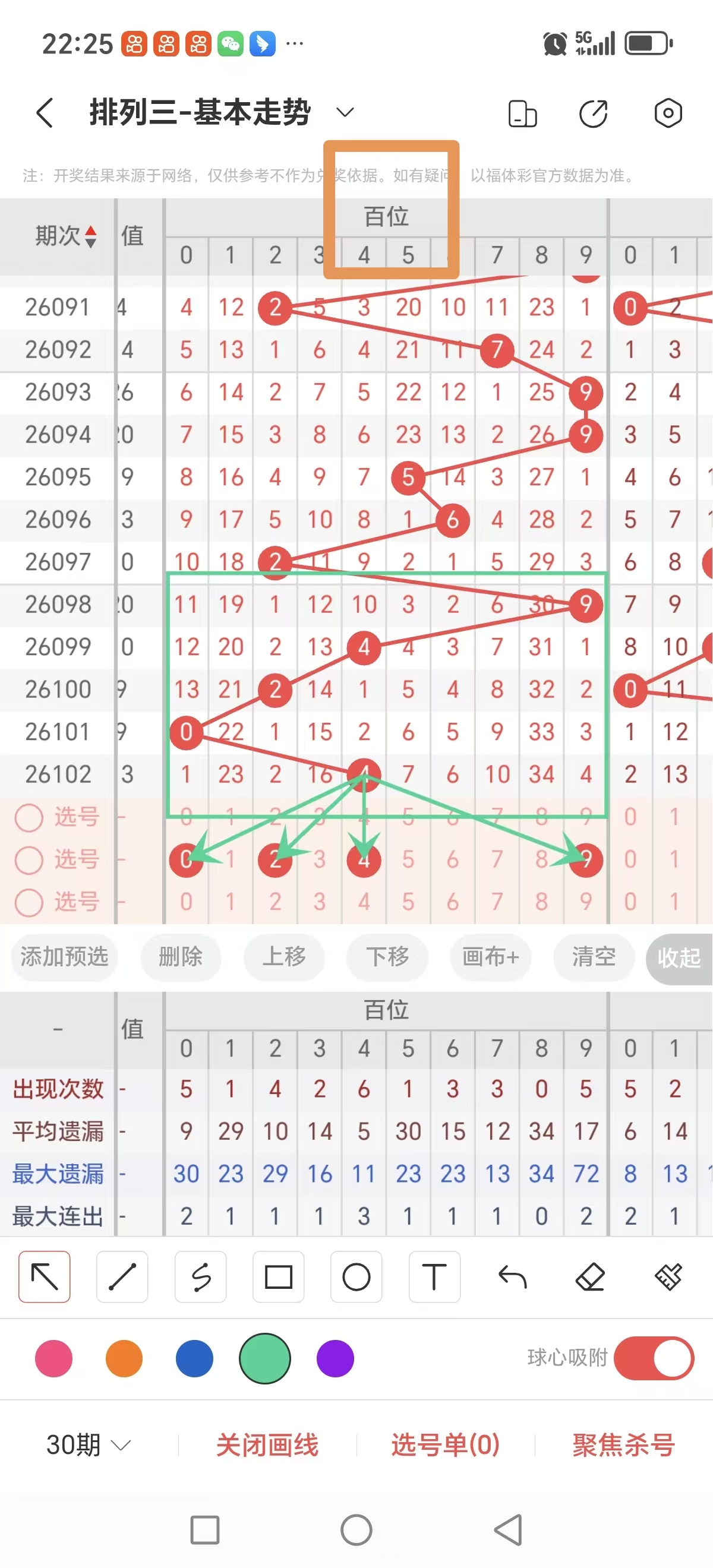Image resolution: width=713 pixels, height=1568 pixels.
Task: Click the undo drawing icon
Action: point(512,1277)
